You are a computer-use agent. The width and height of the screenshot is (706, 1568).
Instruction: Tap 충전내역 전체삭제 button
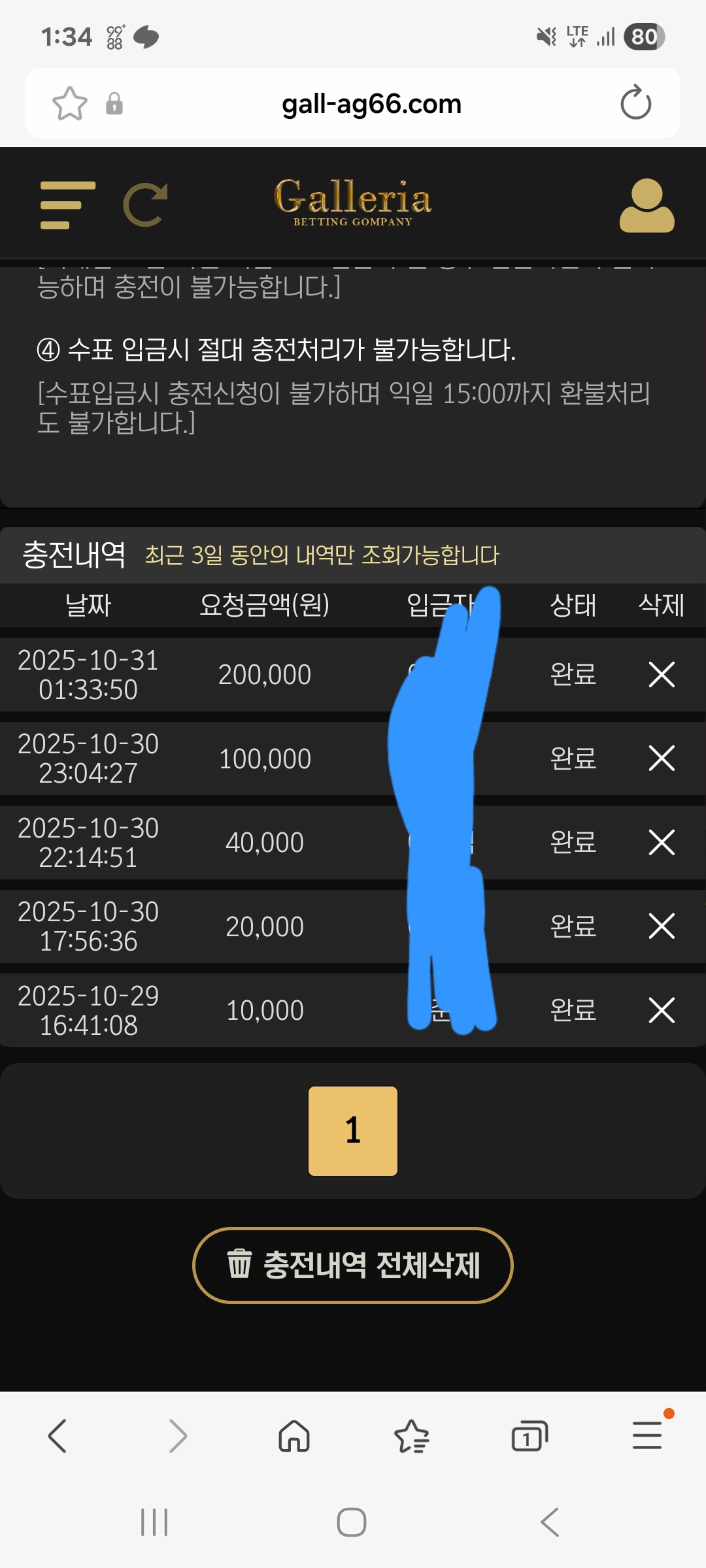coord(353,1265)
